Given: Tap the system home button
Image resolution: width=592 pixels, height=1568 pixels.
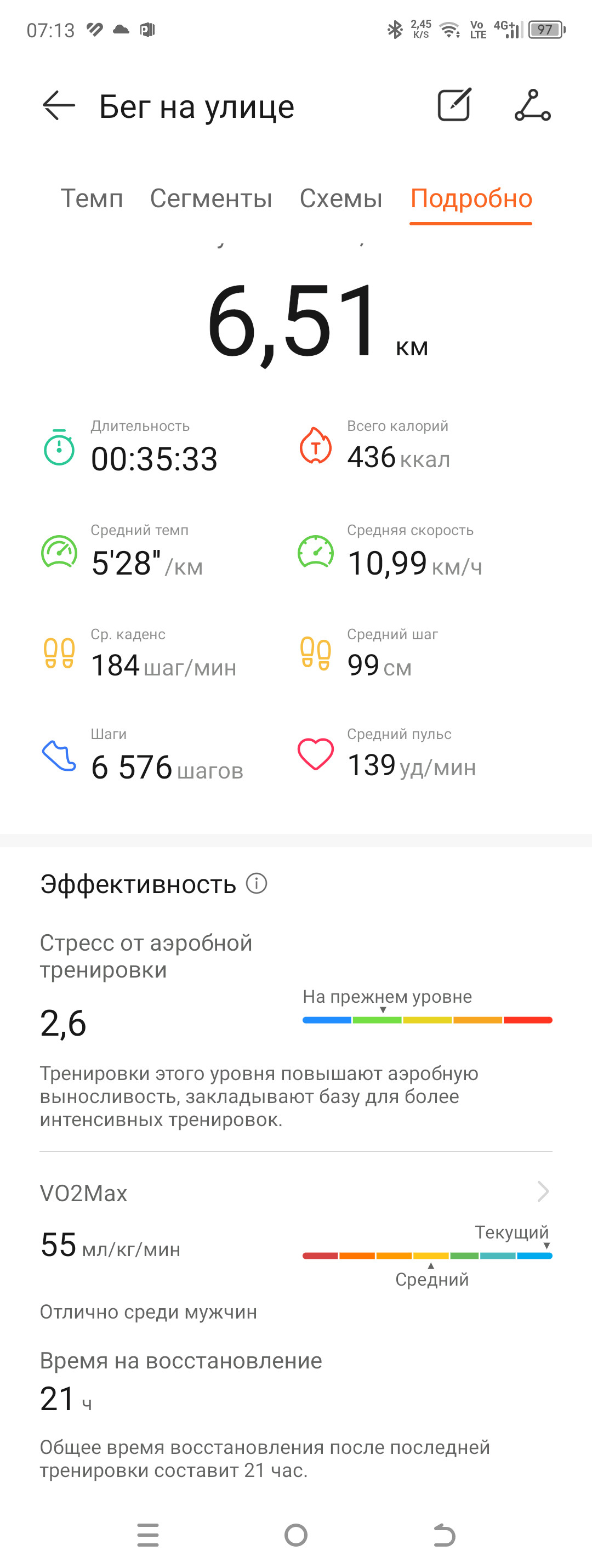Looking at the screenshot, I should pos(295,1535).
